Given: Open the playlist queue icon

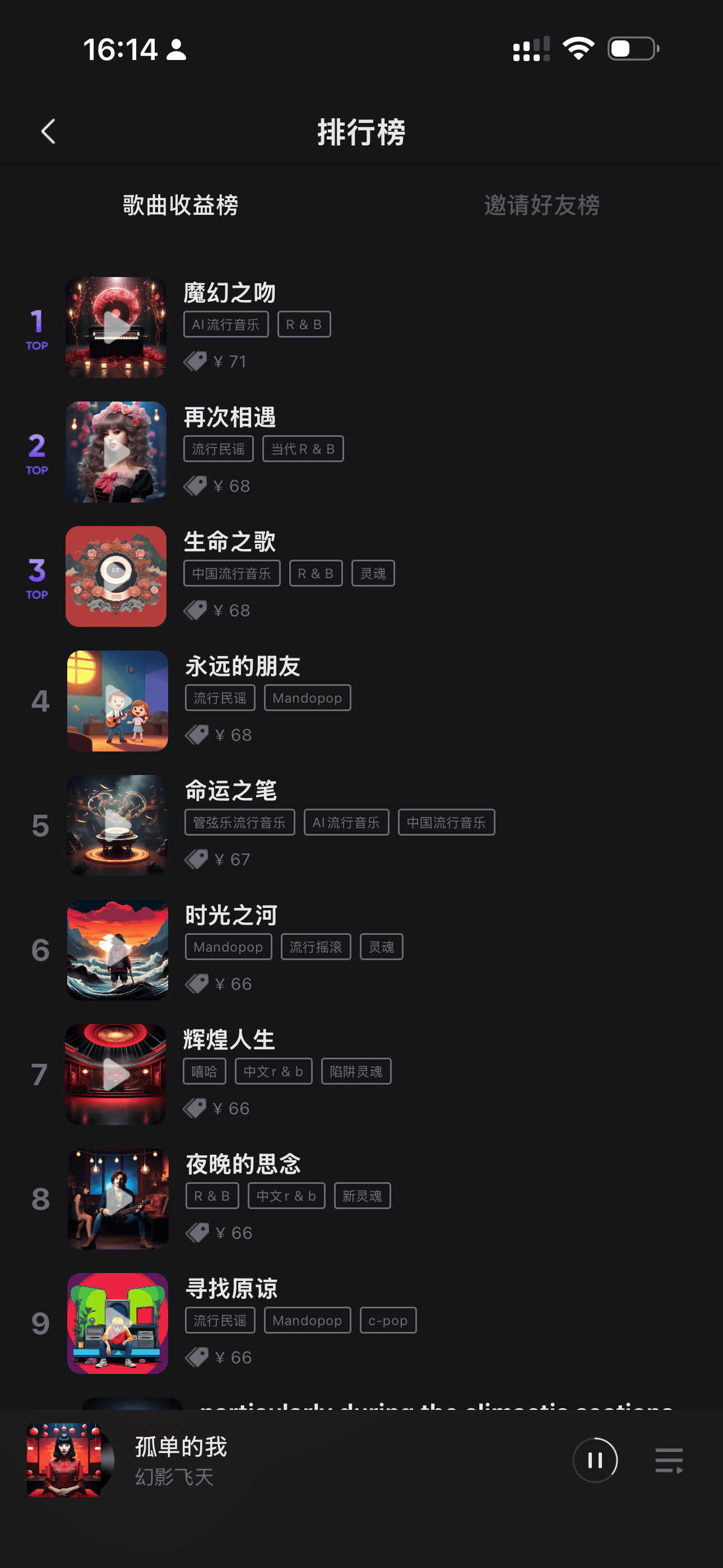Looking at the screenshot, I should [669, 1460].
